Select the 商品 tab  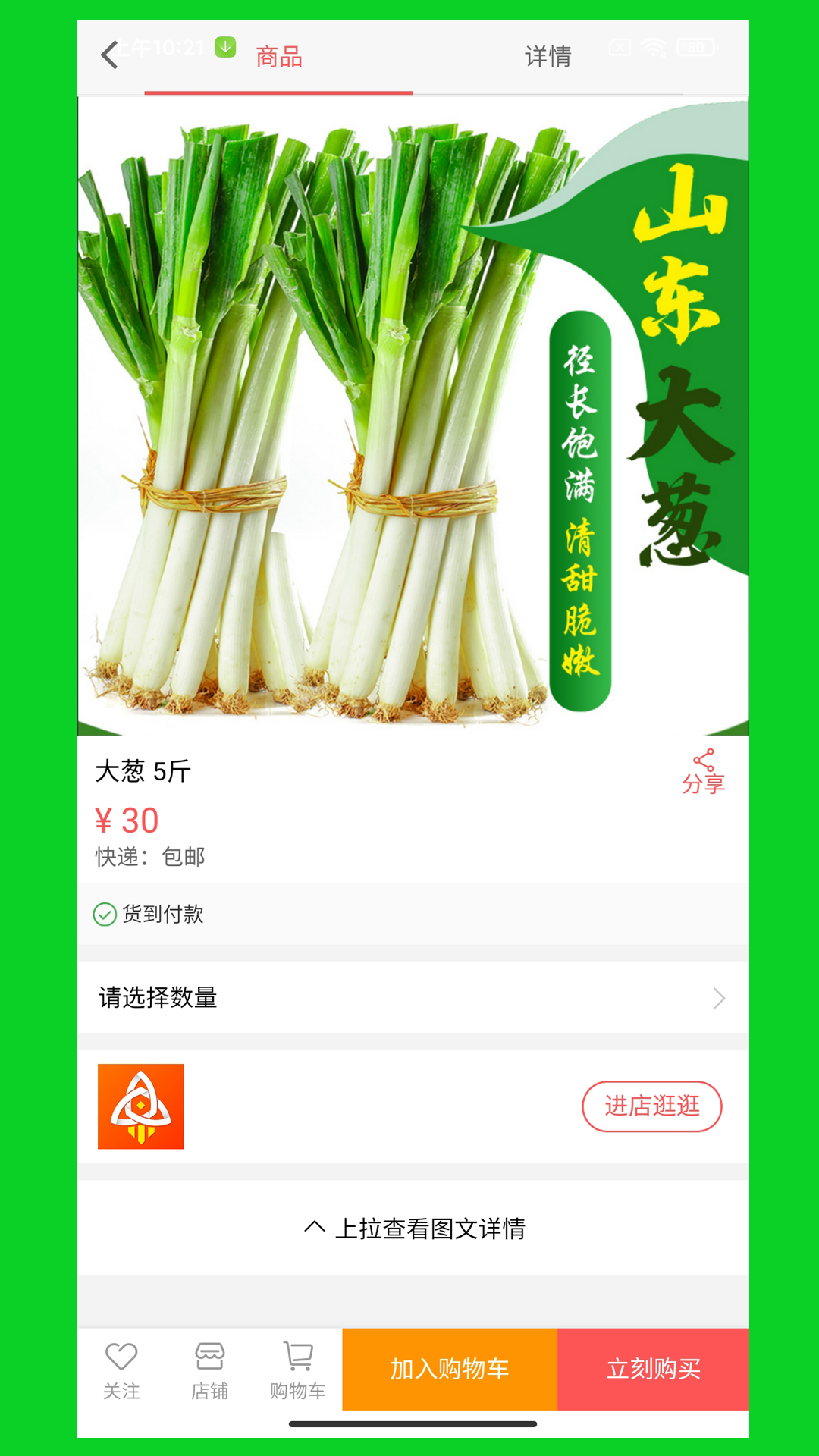[278, 57]
